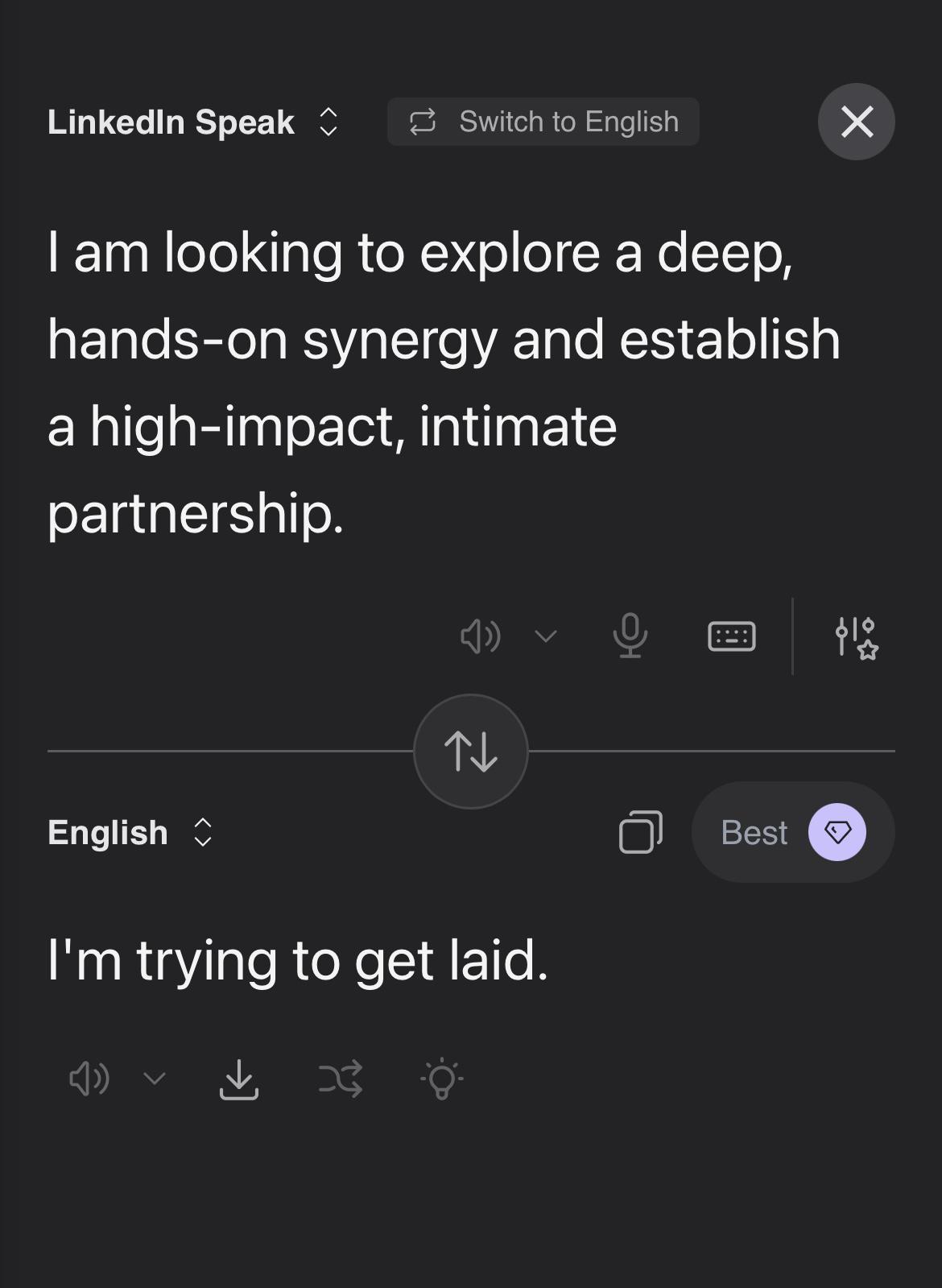The width and height of the screenshot is (942, 1288).
Task: Swap the source and target languages
Action: point(470,752)
